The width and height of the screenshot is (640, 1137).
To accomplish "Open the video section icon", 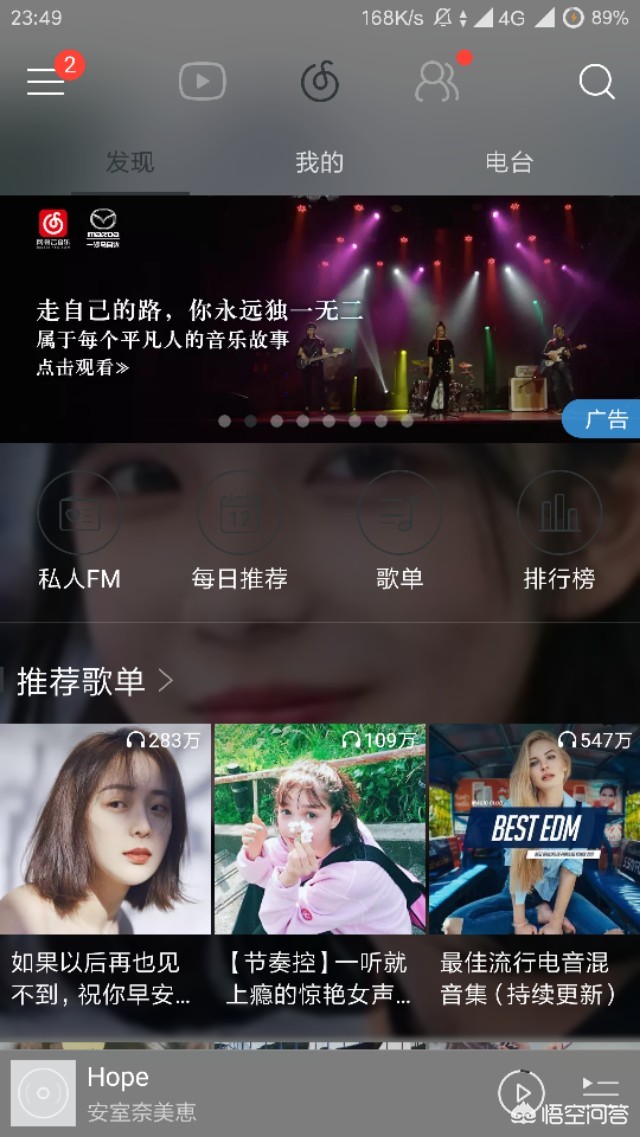I will 202,82.
